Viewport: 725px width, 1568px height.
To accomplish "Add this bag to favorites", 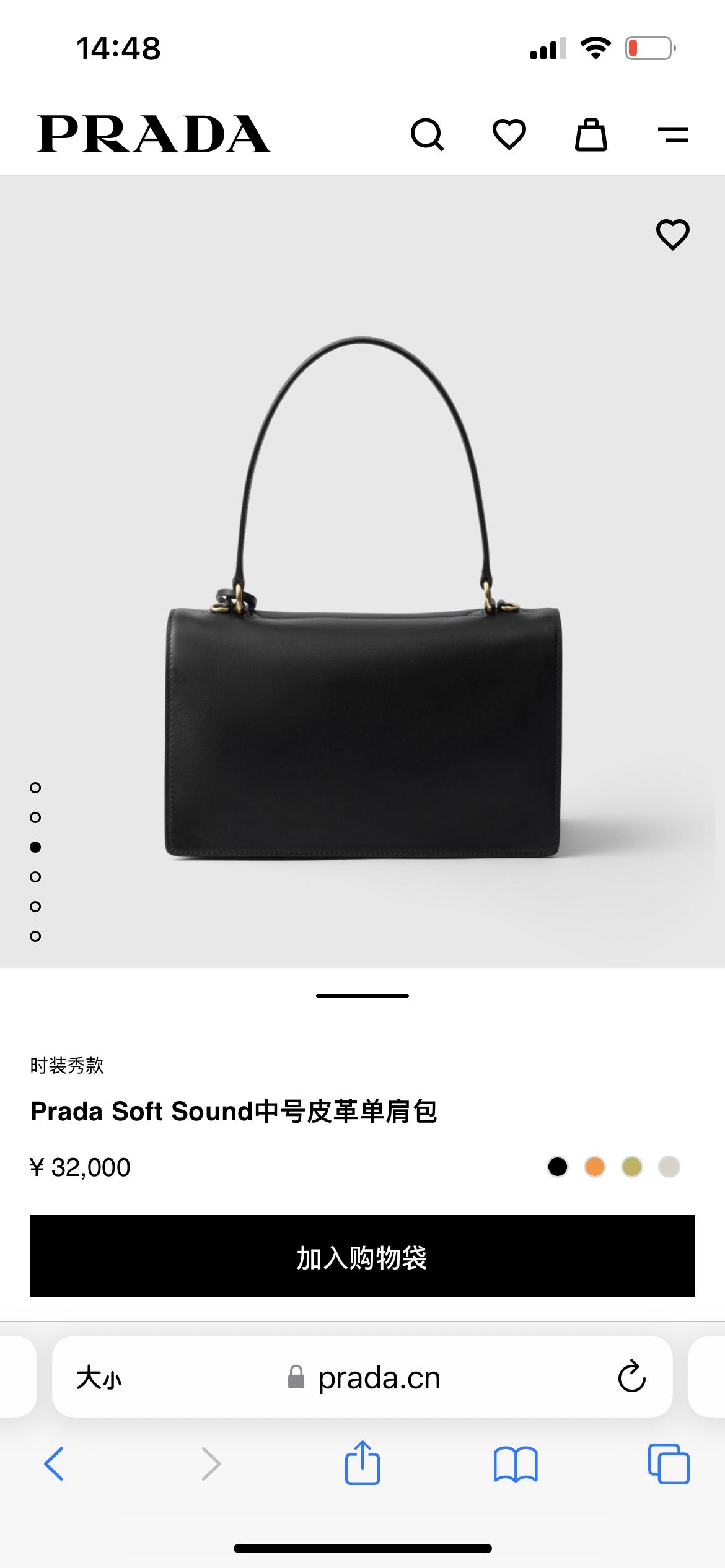I will [x=672, y=235].
